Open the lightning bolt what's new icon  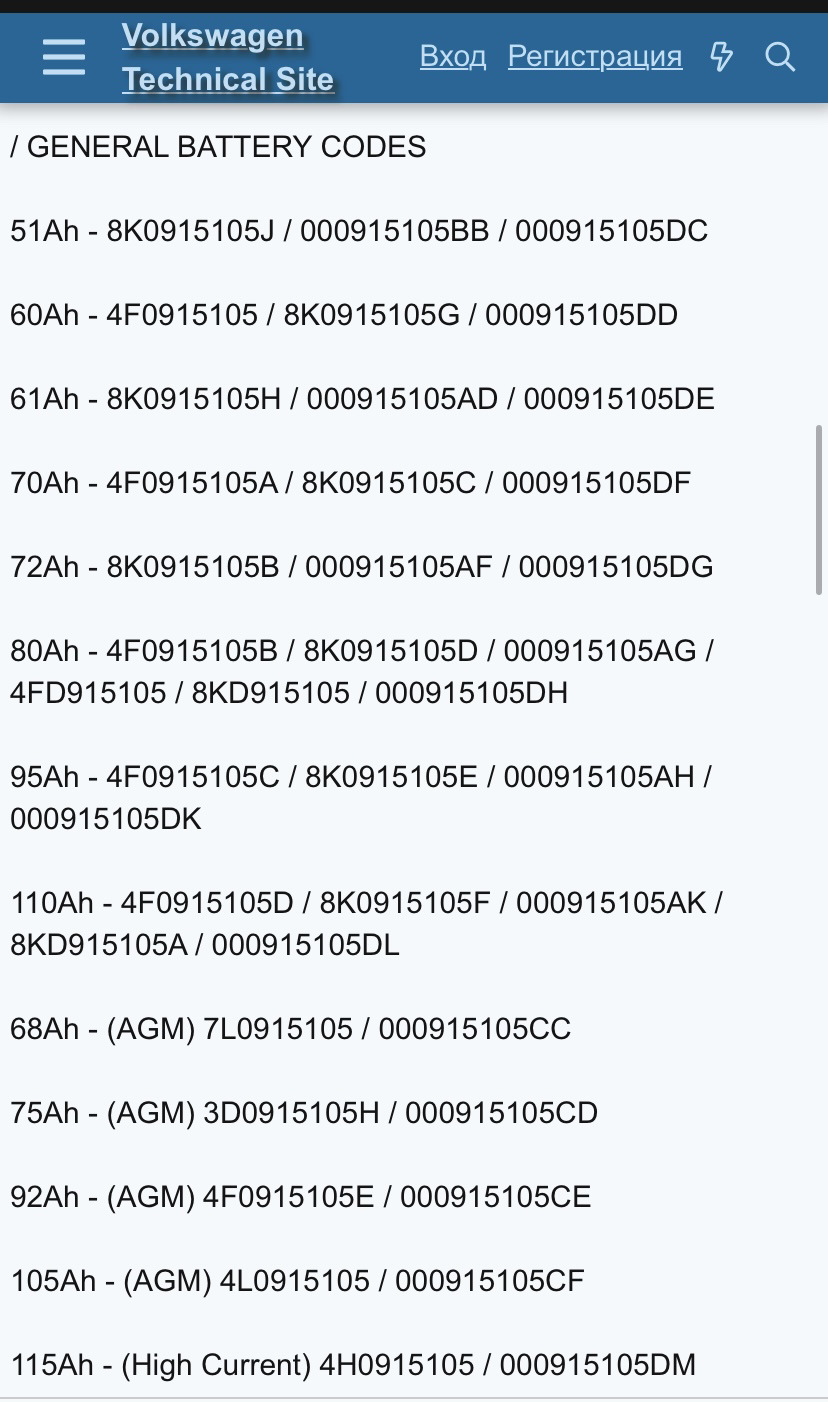click(x=721, y=57)
